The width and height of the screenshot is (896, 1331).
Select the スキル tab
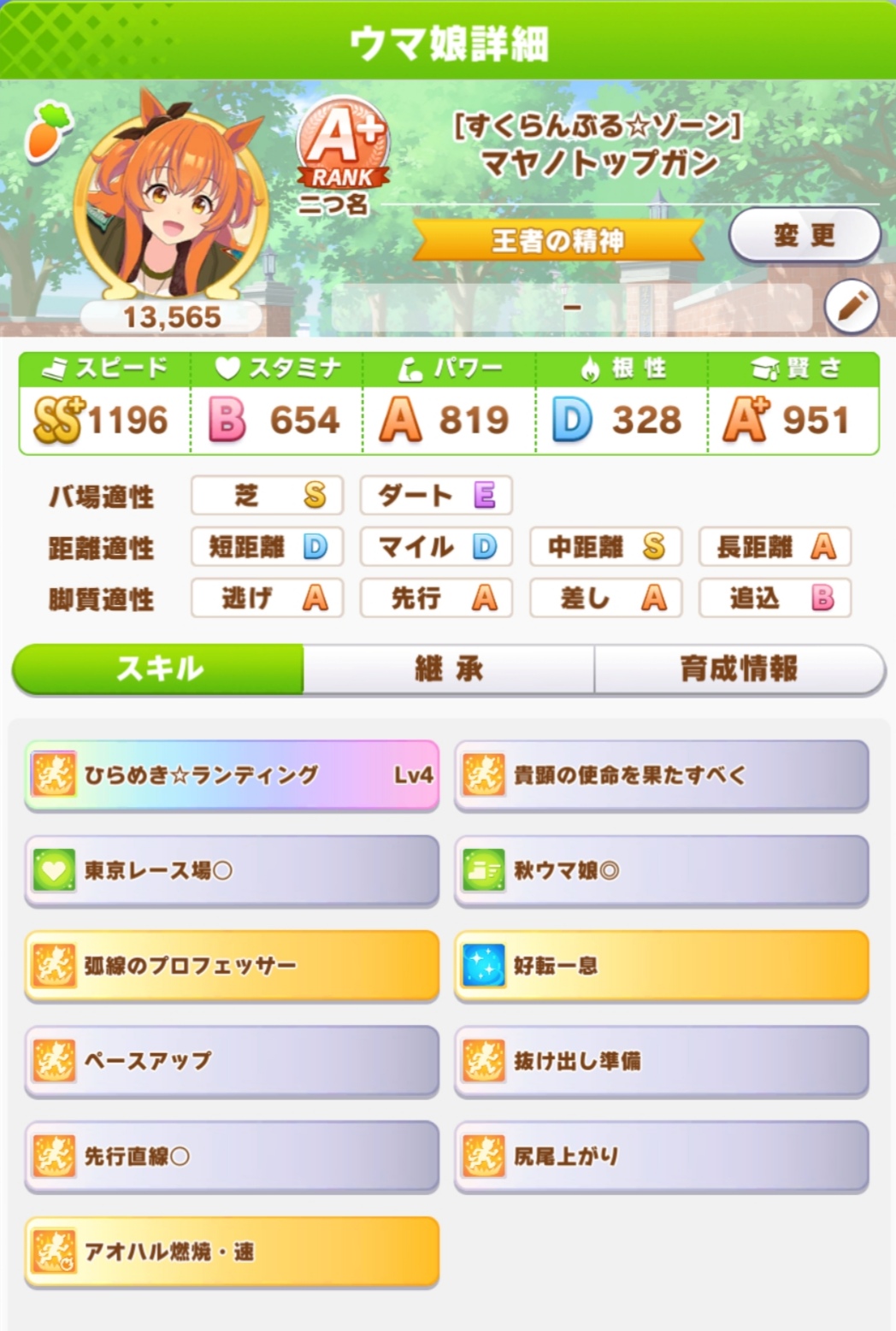(159, 668)
